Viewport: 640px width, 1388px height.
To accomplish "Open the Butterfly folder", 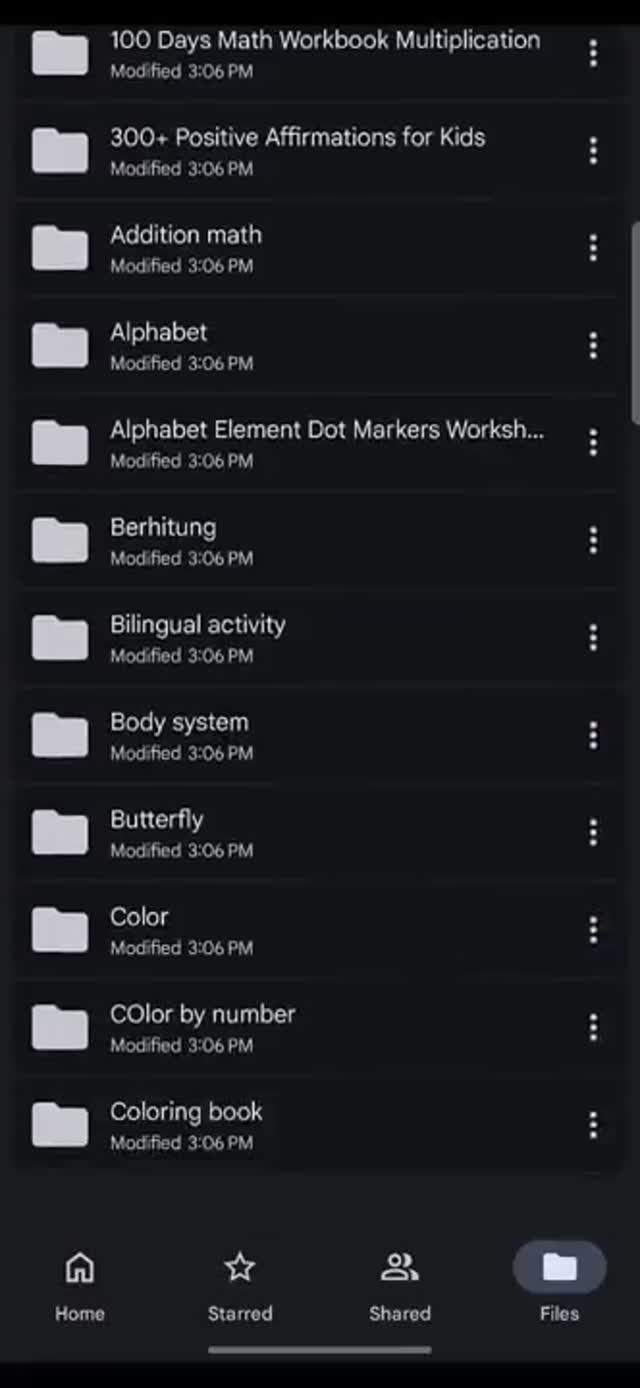I will pos(157,831).
